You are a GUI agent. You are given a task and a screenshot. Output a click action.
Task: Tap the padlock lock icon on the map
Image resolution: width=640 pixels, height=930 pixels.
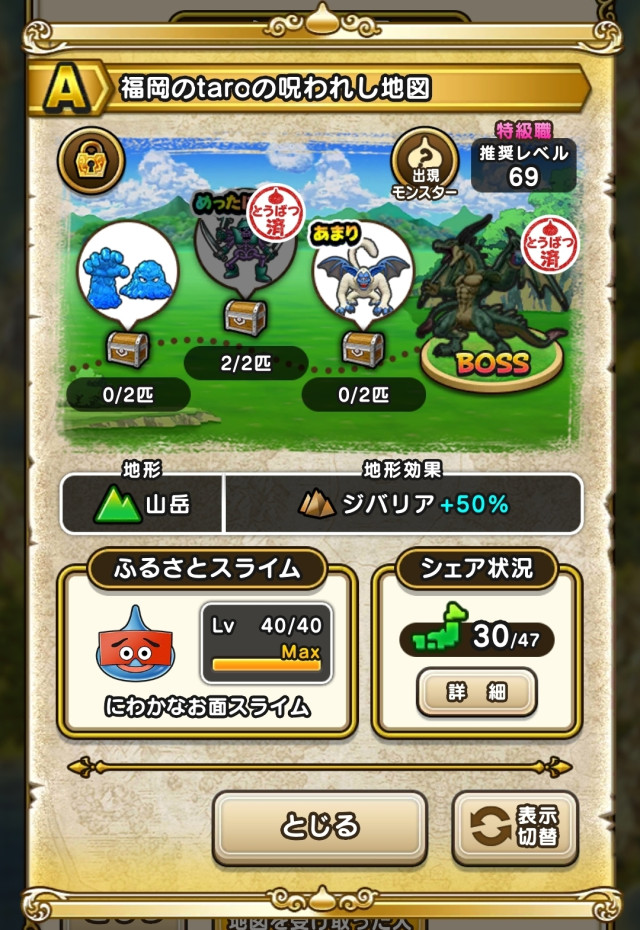pos(91,159)
